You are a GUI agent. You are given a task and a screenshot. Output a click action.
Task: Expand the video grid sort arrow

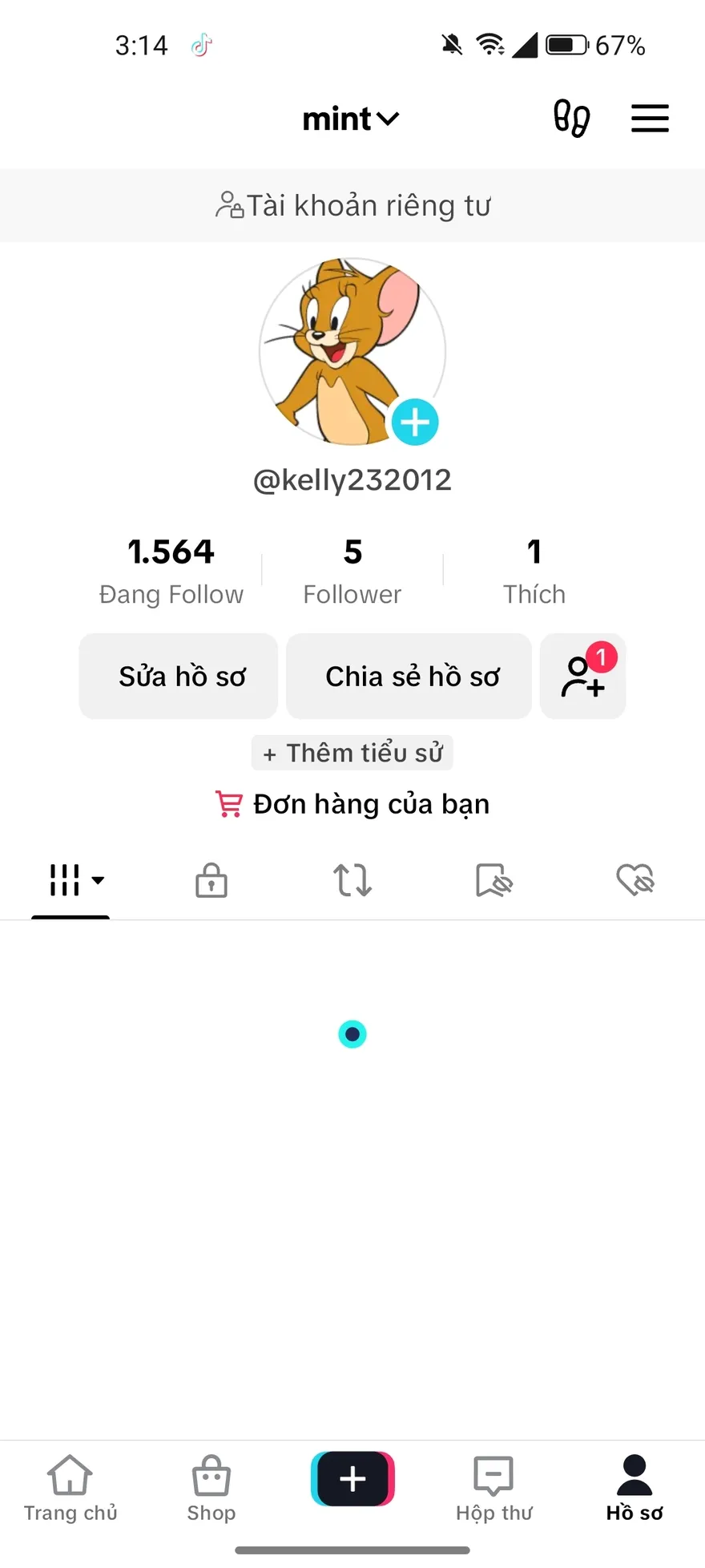(x=98, y=881)
